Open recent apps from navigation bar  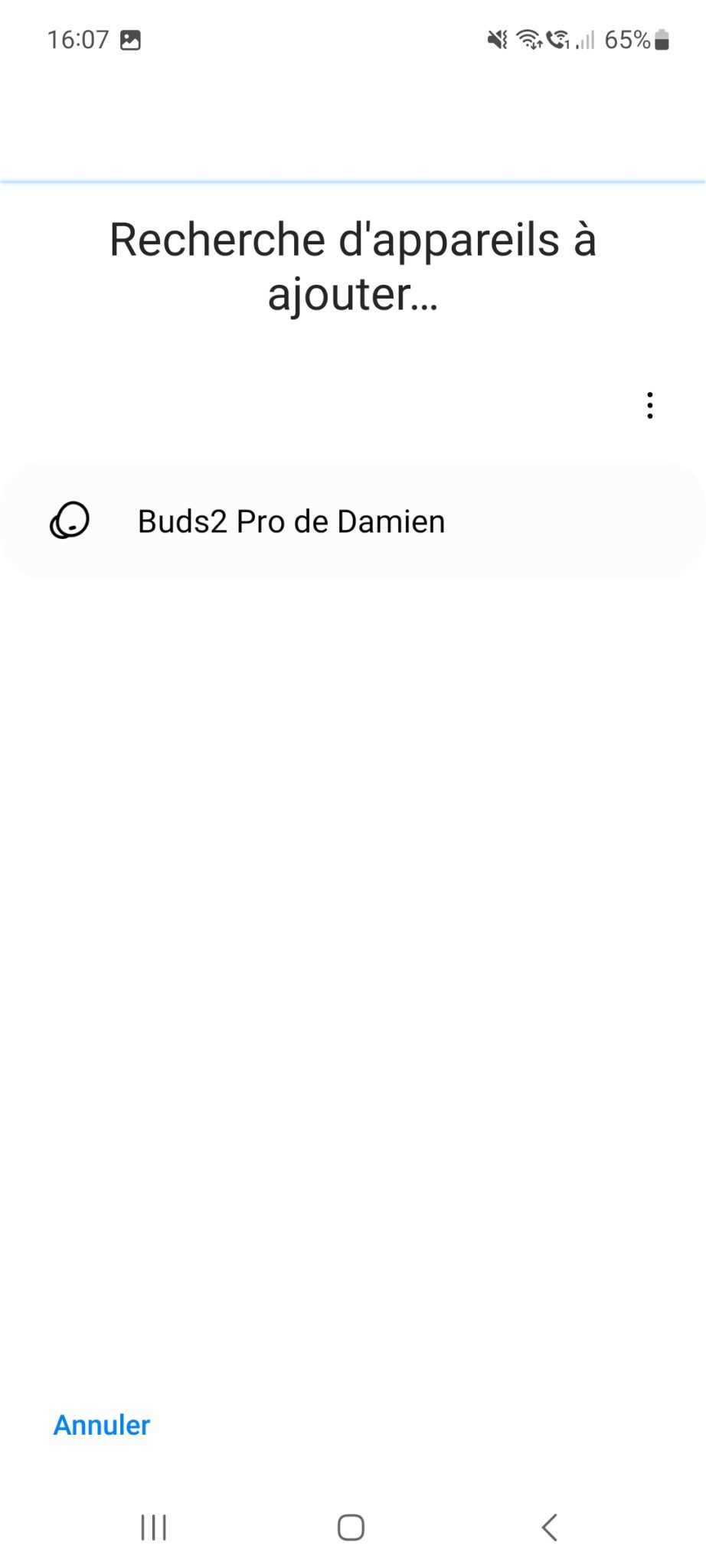(x=154, y=1527)
